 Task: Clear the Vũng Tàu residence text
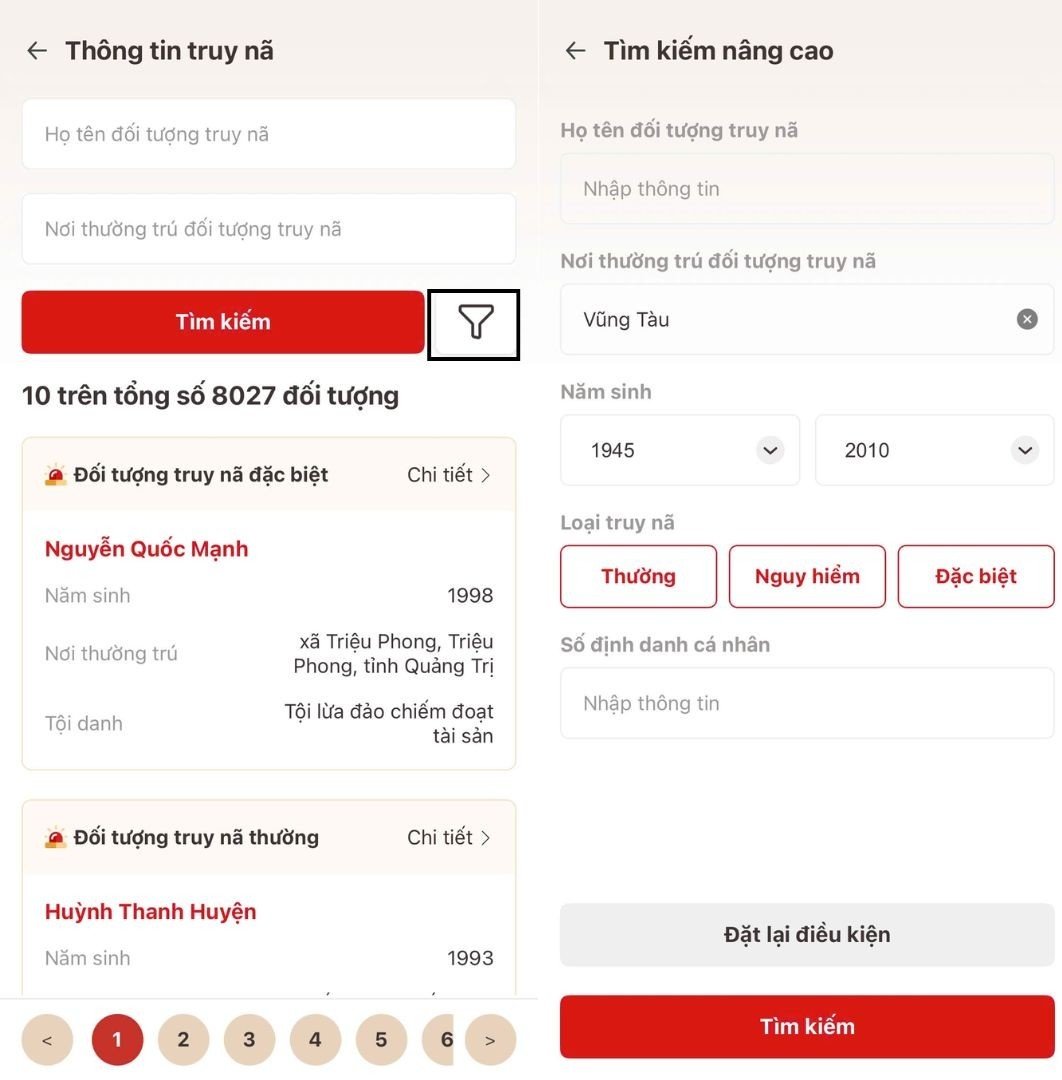coord(1027,320)
